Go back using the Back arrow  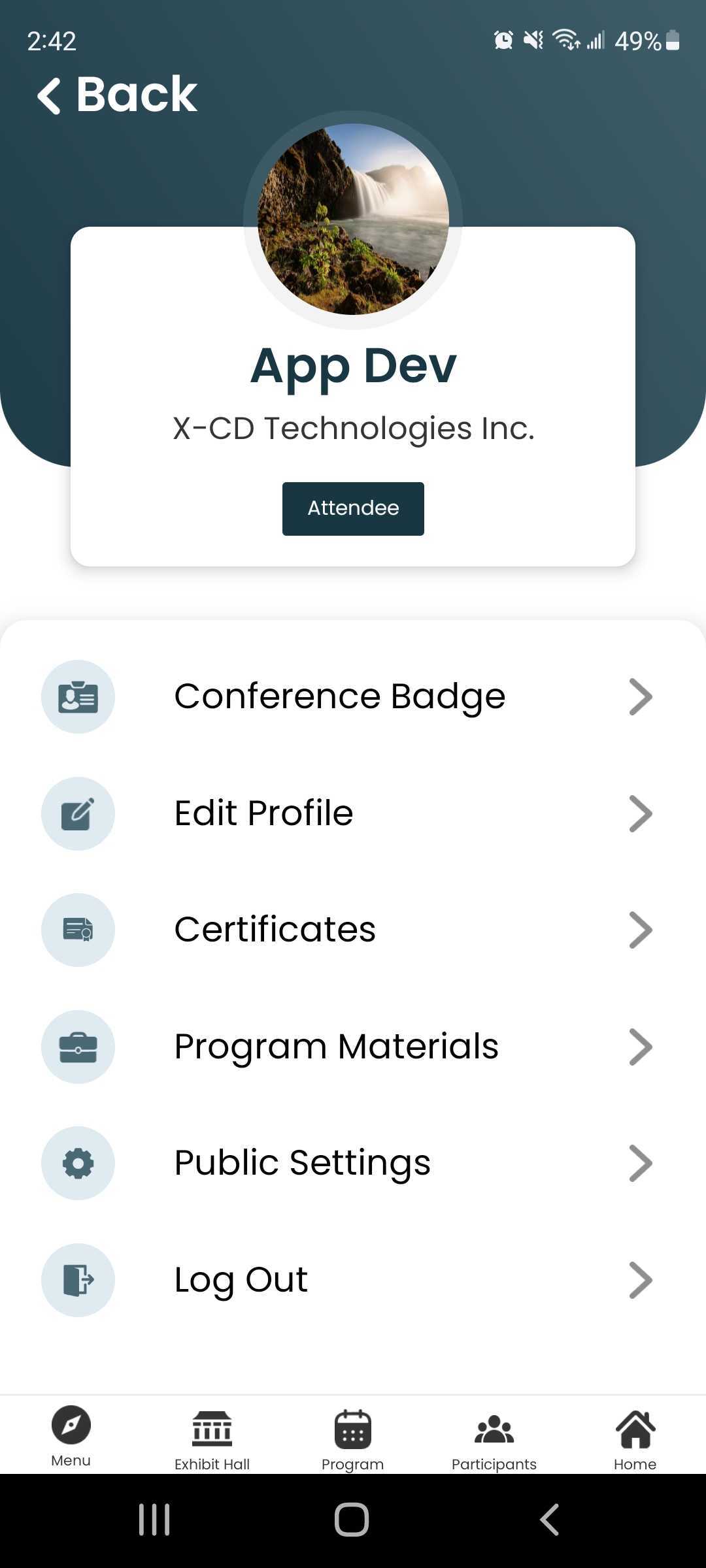click(116, 95)
